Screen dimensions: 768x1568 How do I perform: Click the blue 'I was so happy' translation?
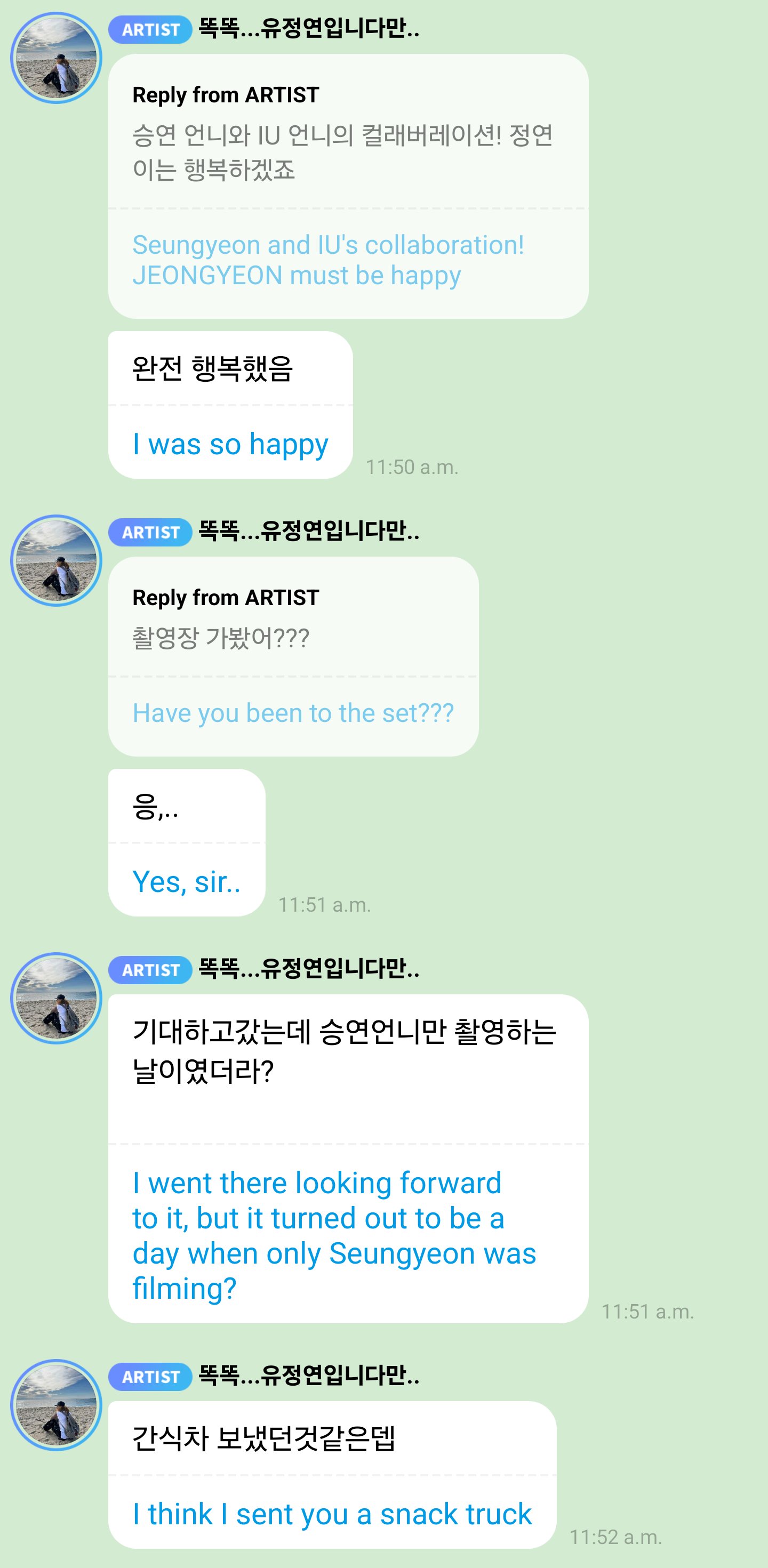pyautogui.click(x=230, y=444)
